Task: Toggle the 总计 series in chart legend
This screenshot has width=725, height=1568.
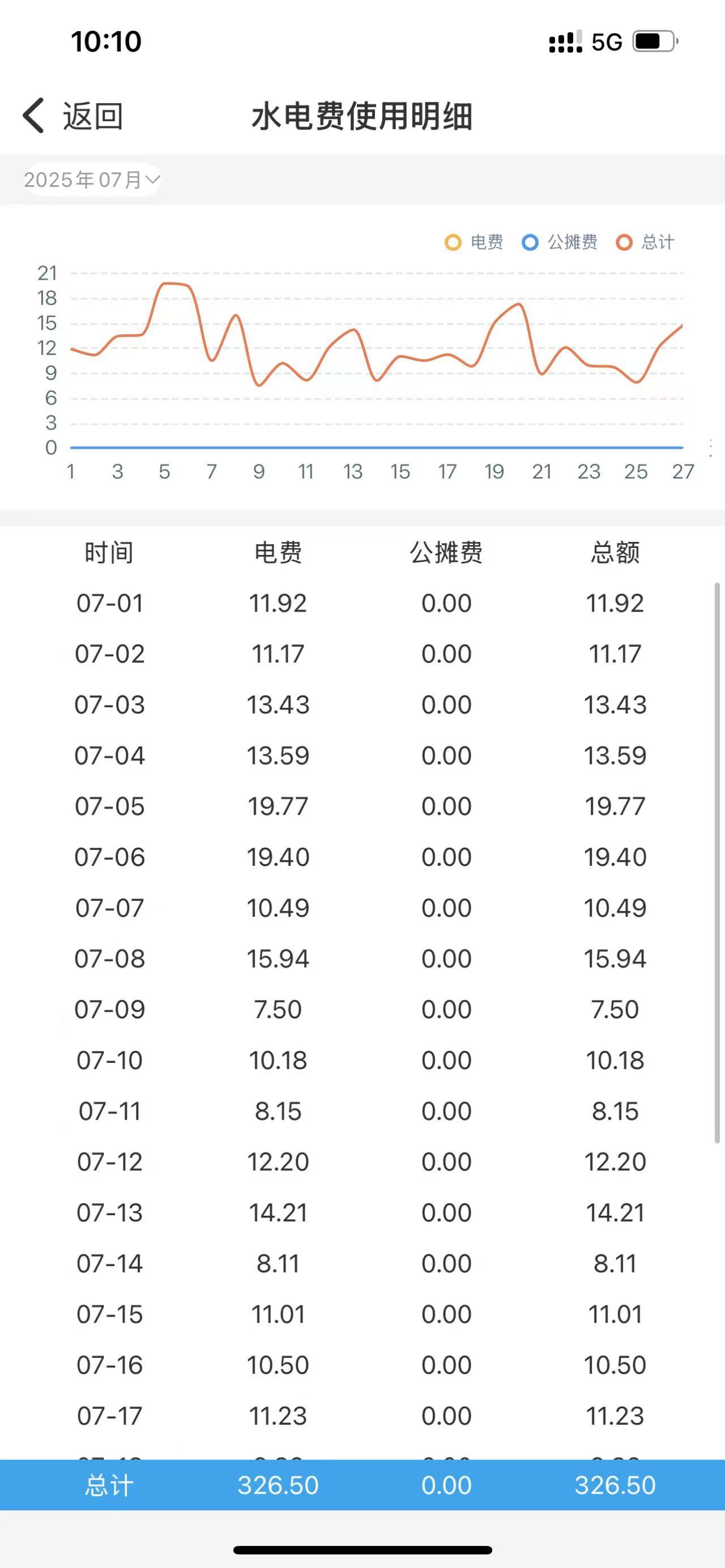Action: click(x=645, y=242)
